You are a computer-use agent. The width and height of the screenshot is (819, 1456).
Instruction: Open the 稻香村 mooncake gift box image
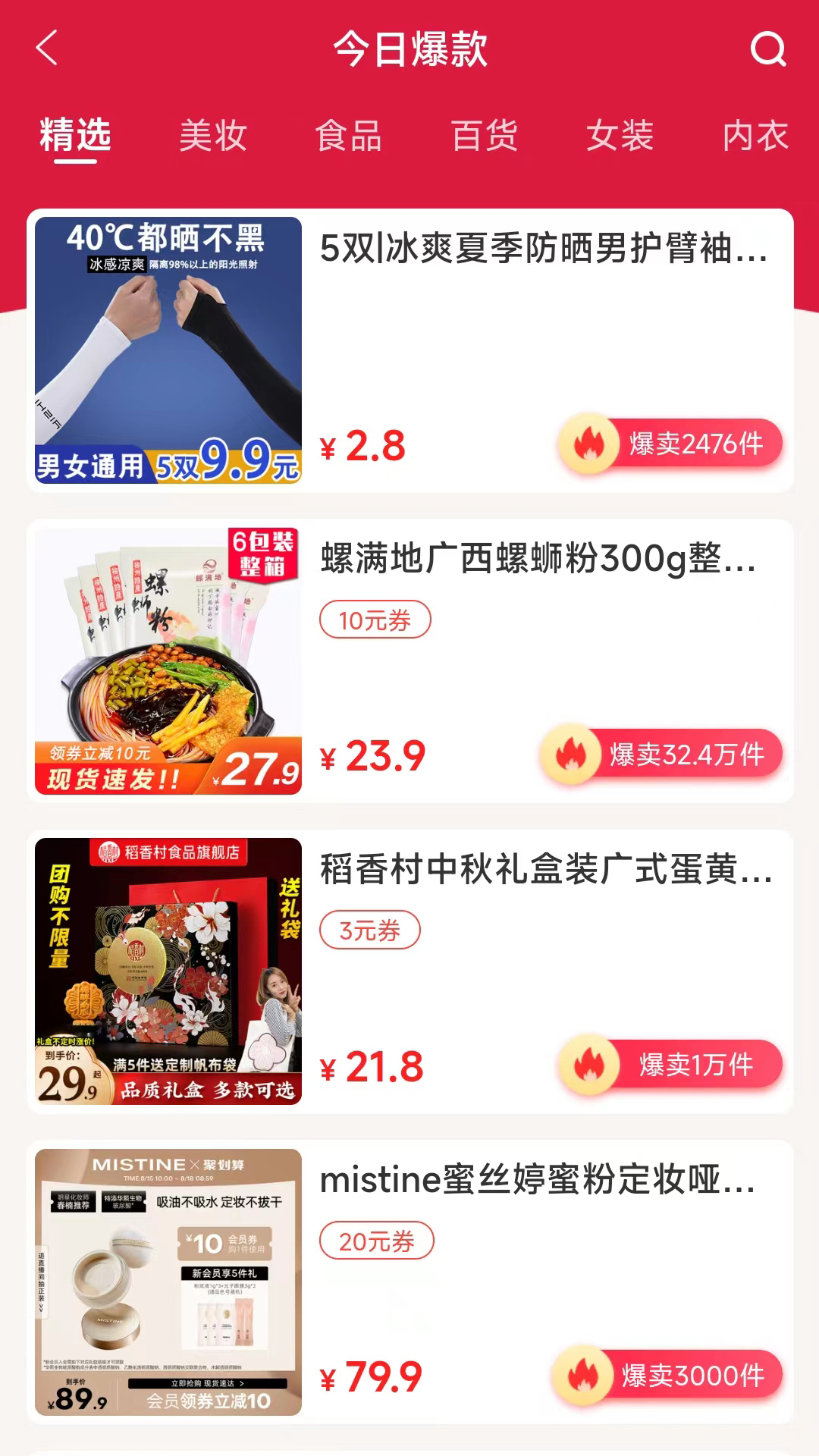[168, 971]
